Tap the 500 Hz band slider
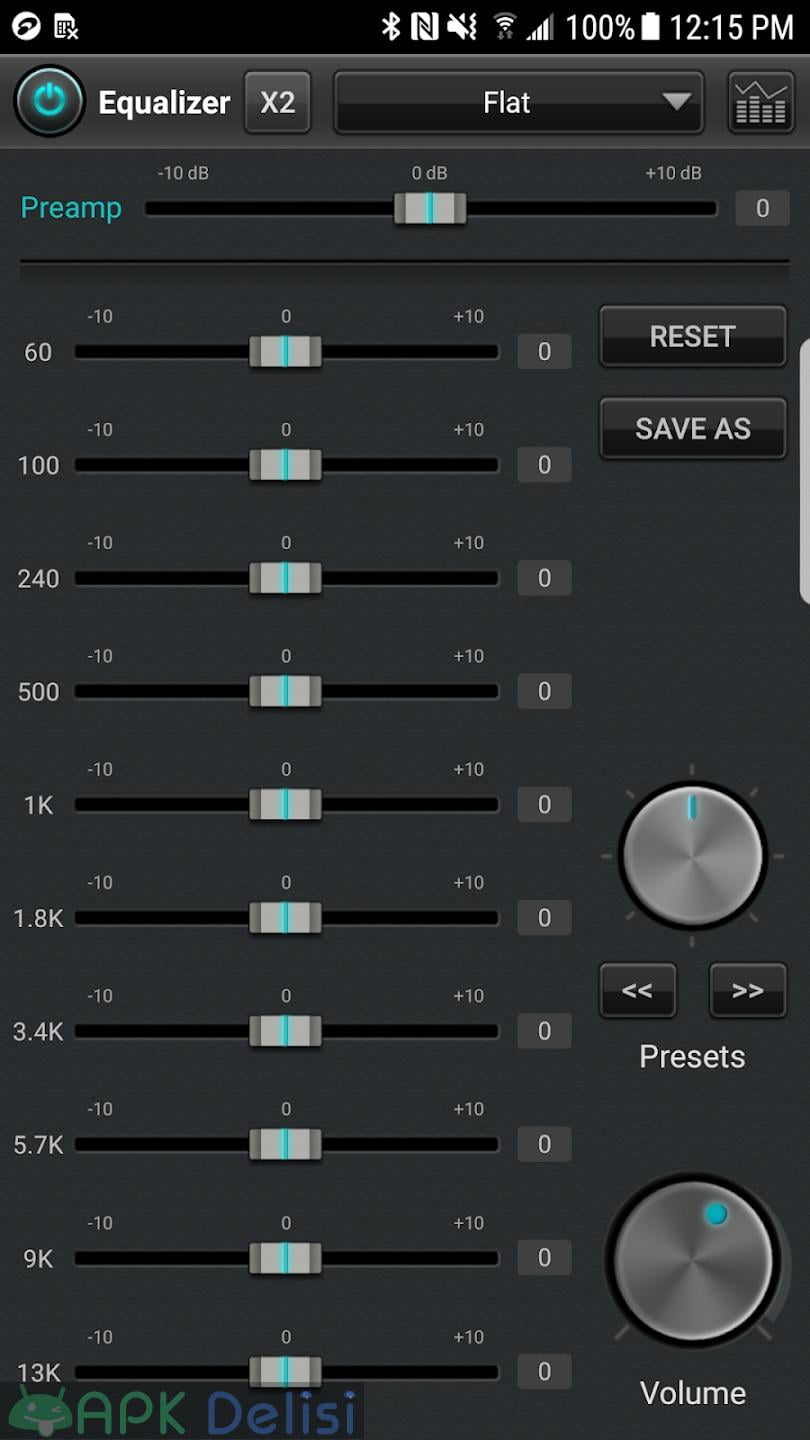810x1440 pixels. point(286,691)
